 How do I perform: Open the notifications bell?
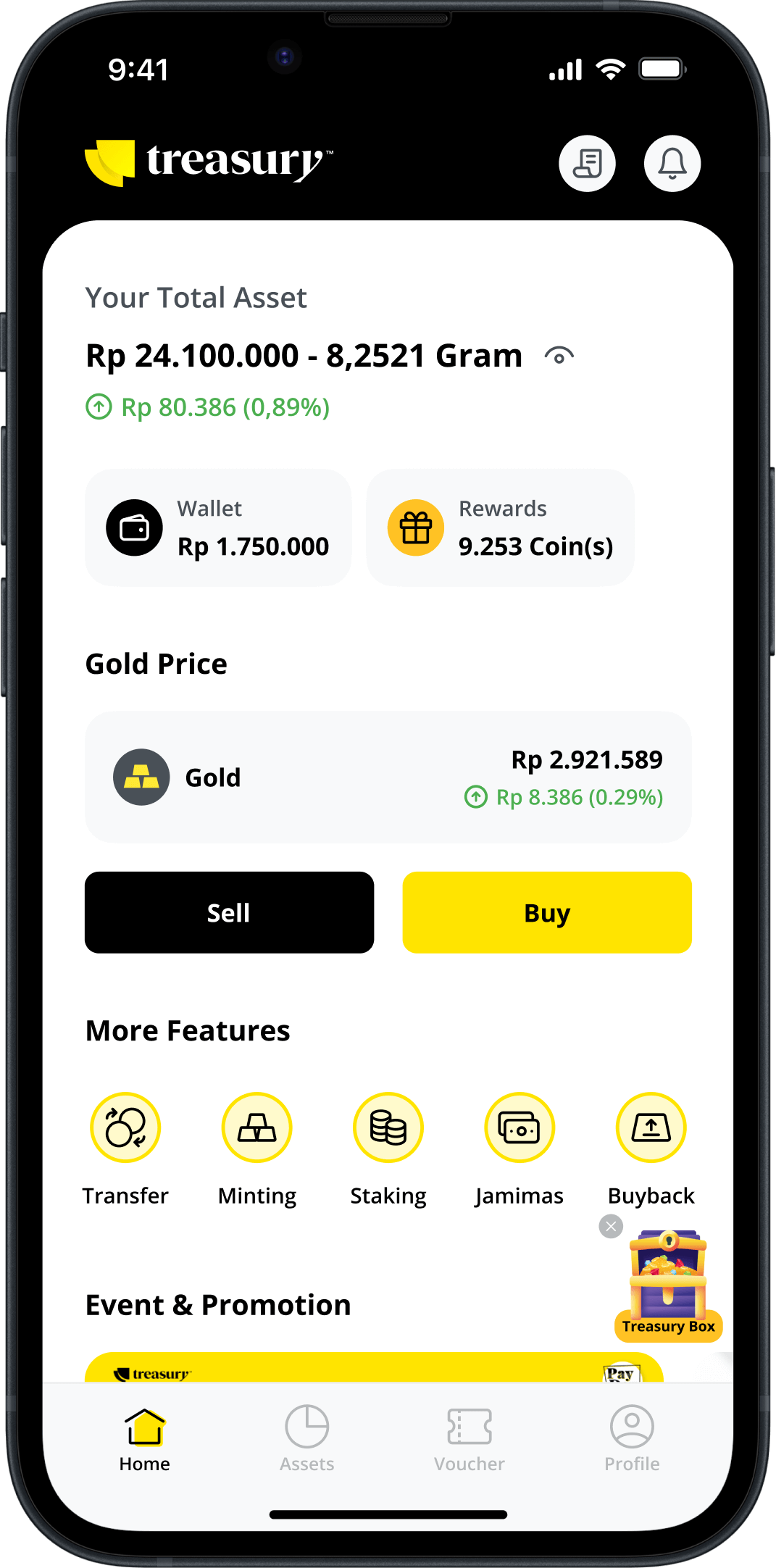tap(672, 164)
